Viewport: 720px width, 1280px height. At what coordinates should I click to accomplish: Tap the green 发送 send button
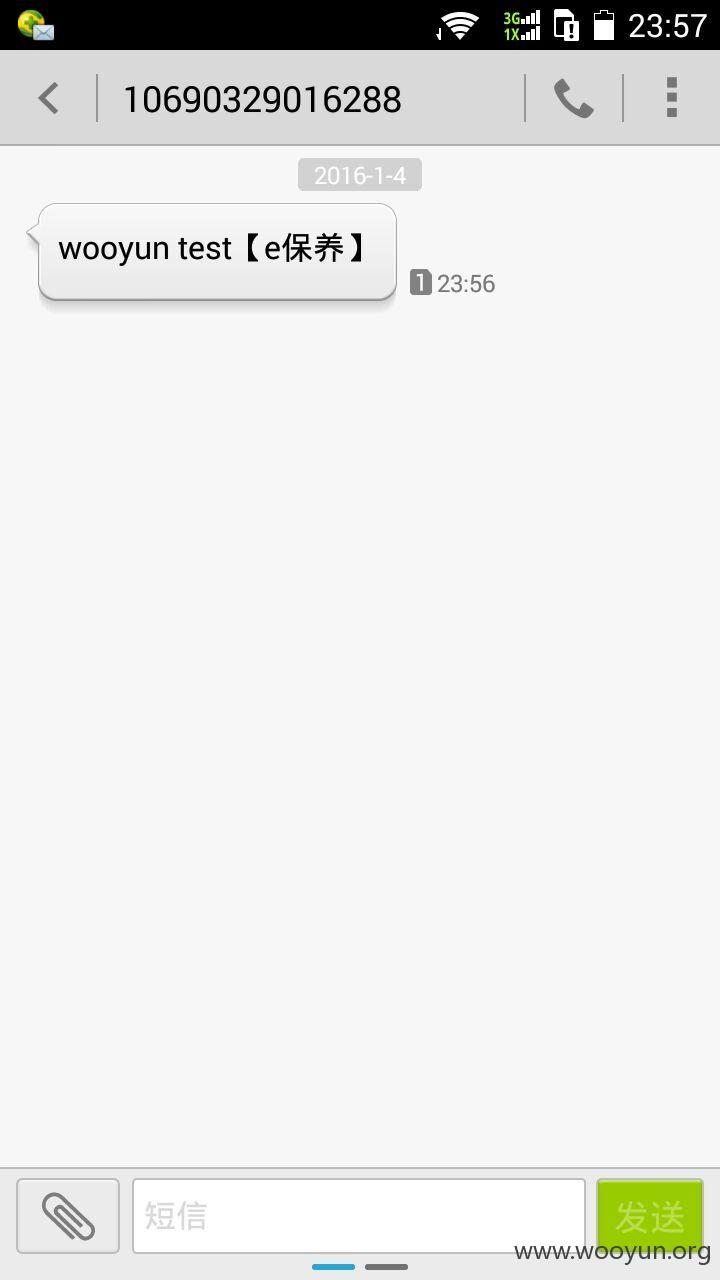click(x=650, y=1216)
